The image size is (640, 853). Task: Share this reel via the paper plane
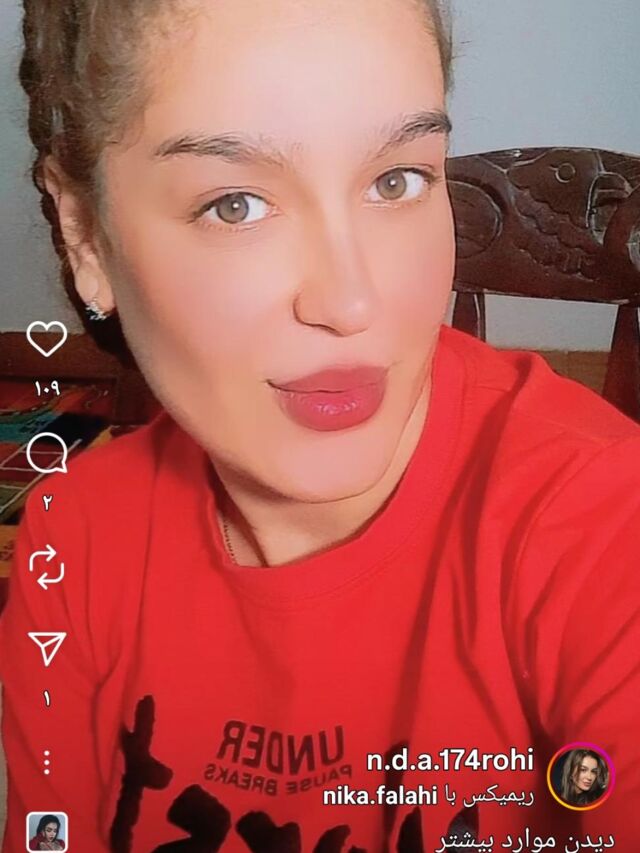click(x=46, y=649)
